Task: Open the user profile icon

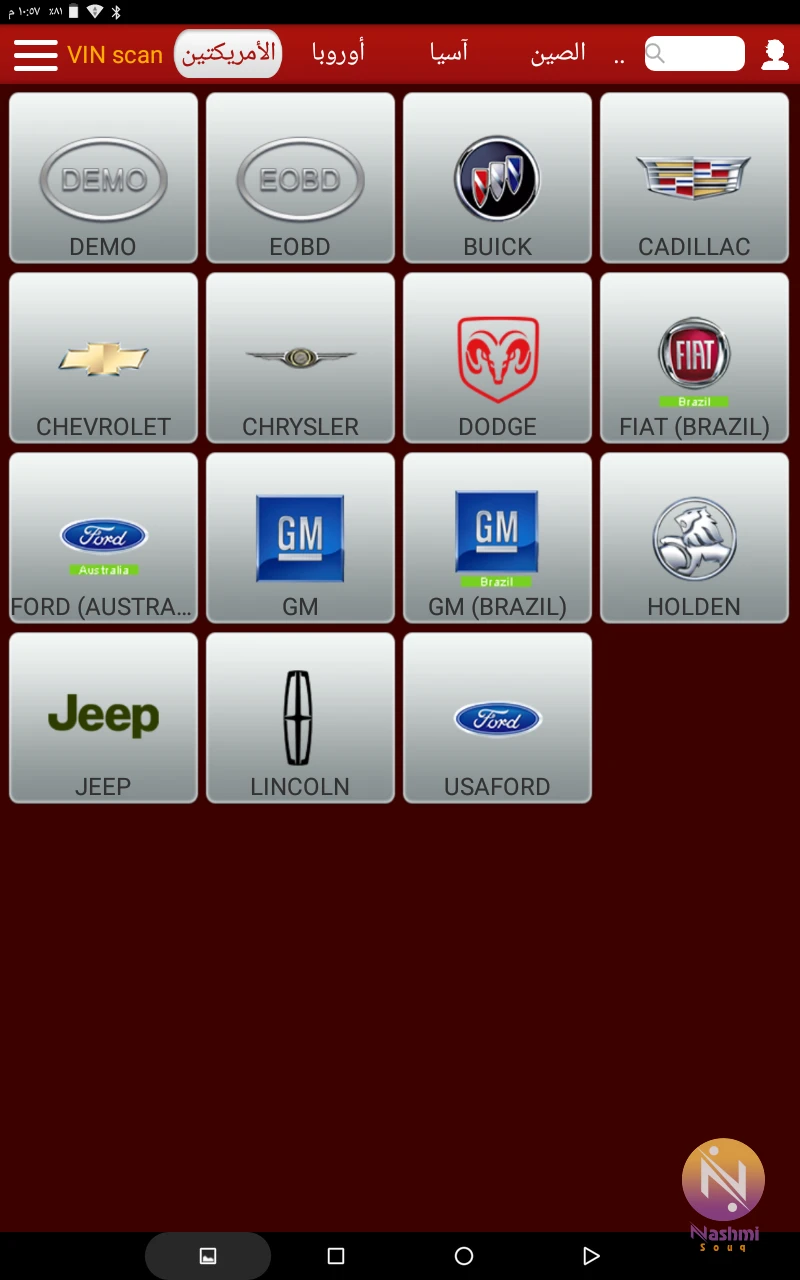Action: [775, 54]
